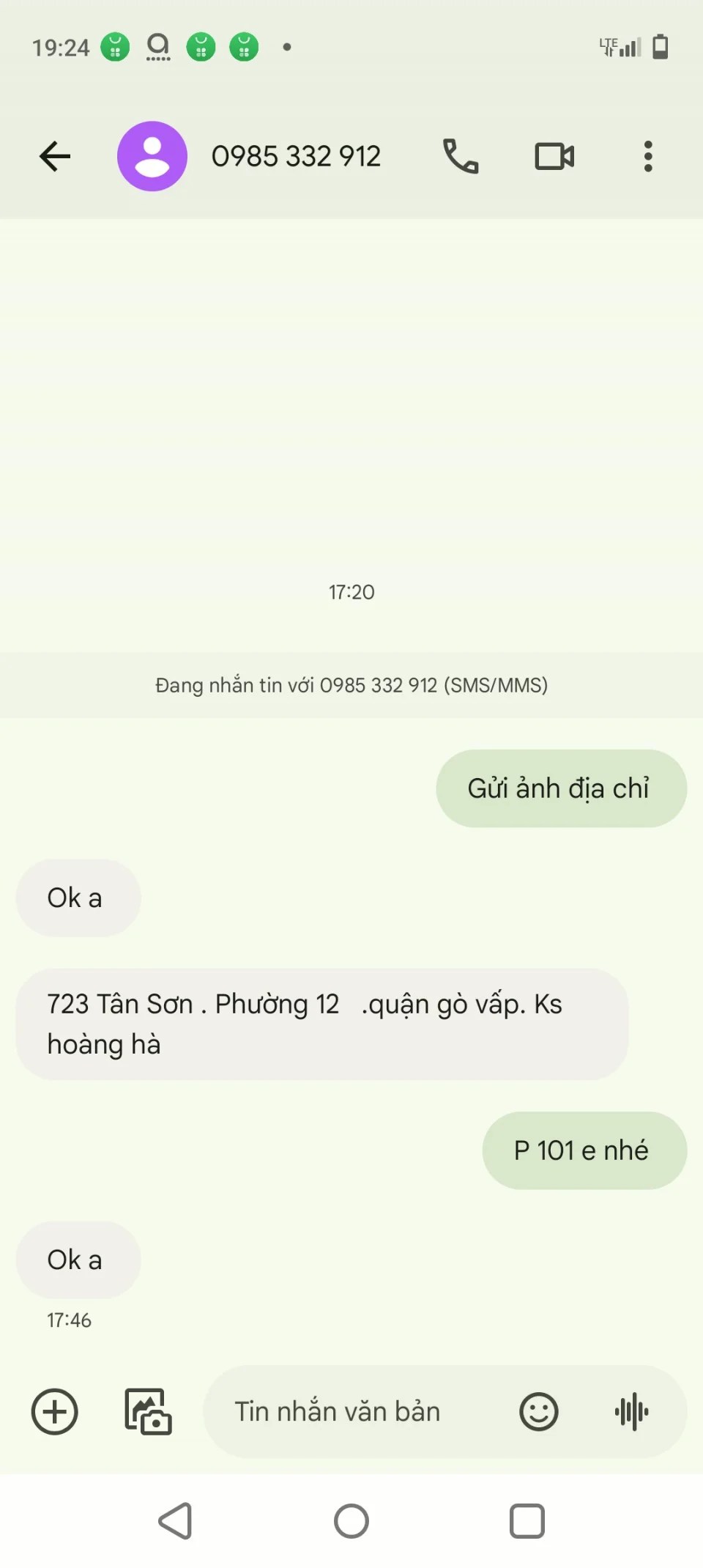
Task: Start a video call
Action: tap(554, 156)
